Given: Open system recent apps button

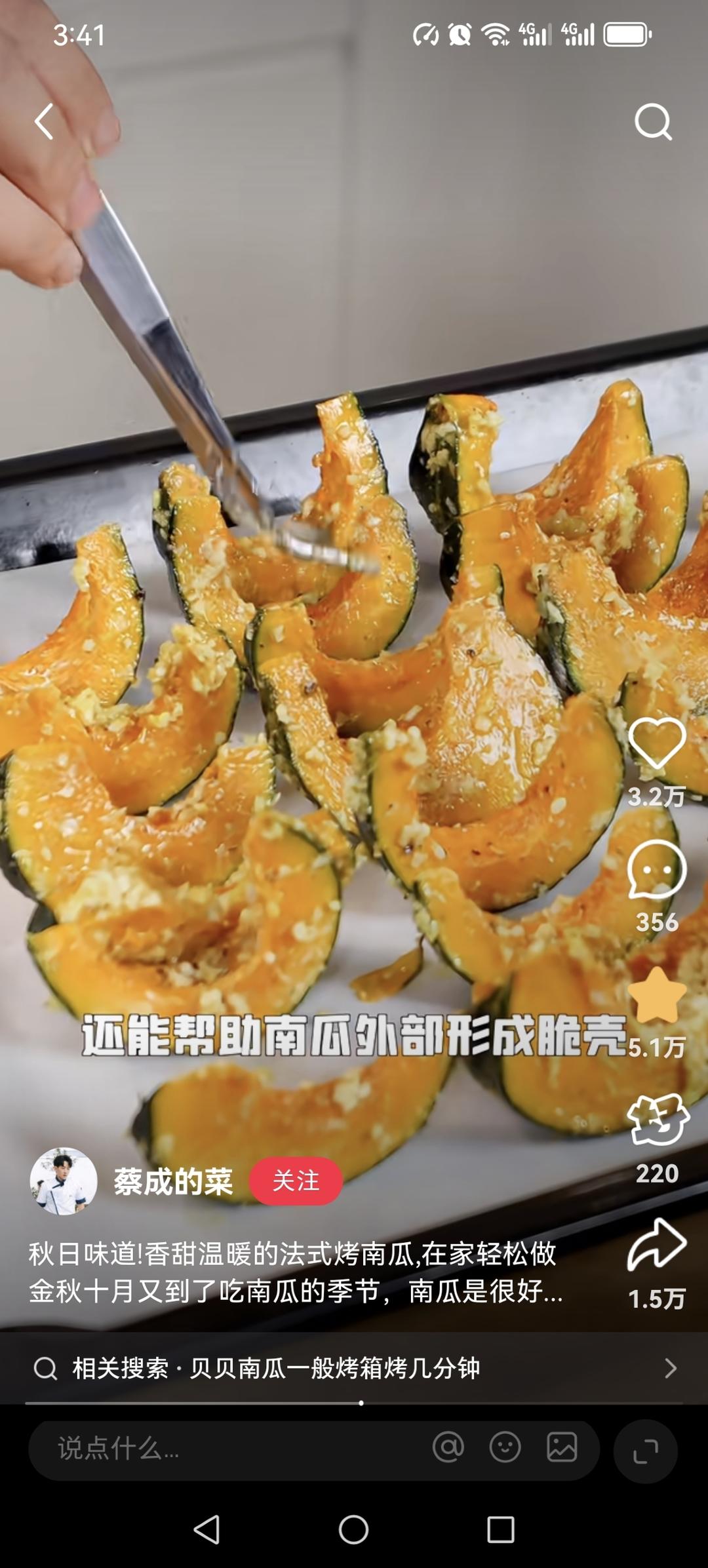Looking at the screenshot, I should click(x=501, y=1530).
